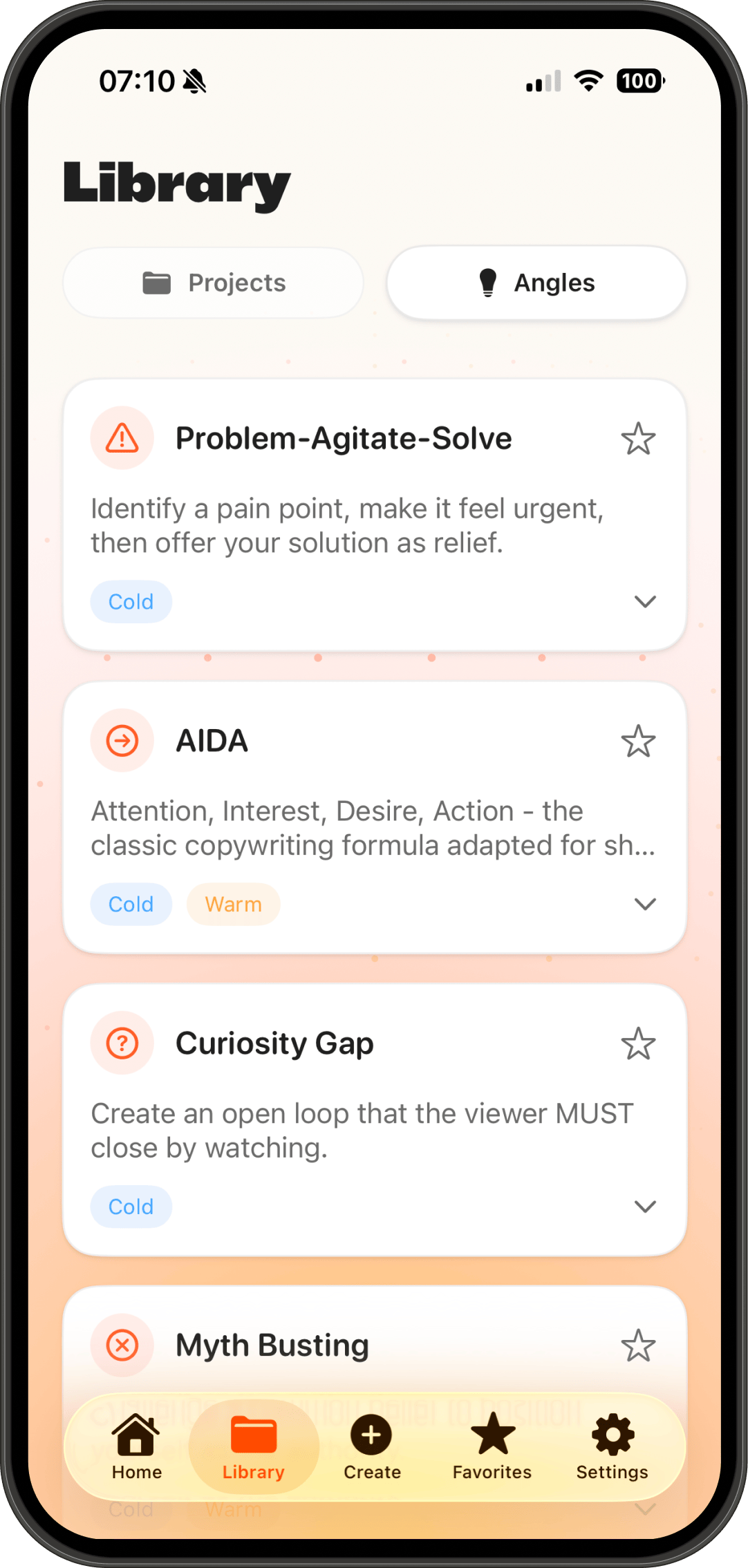This screenshot has height=1568, width=748.
Task: Expand the AIDA card details
Action: tap(646, 904)
